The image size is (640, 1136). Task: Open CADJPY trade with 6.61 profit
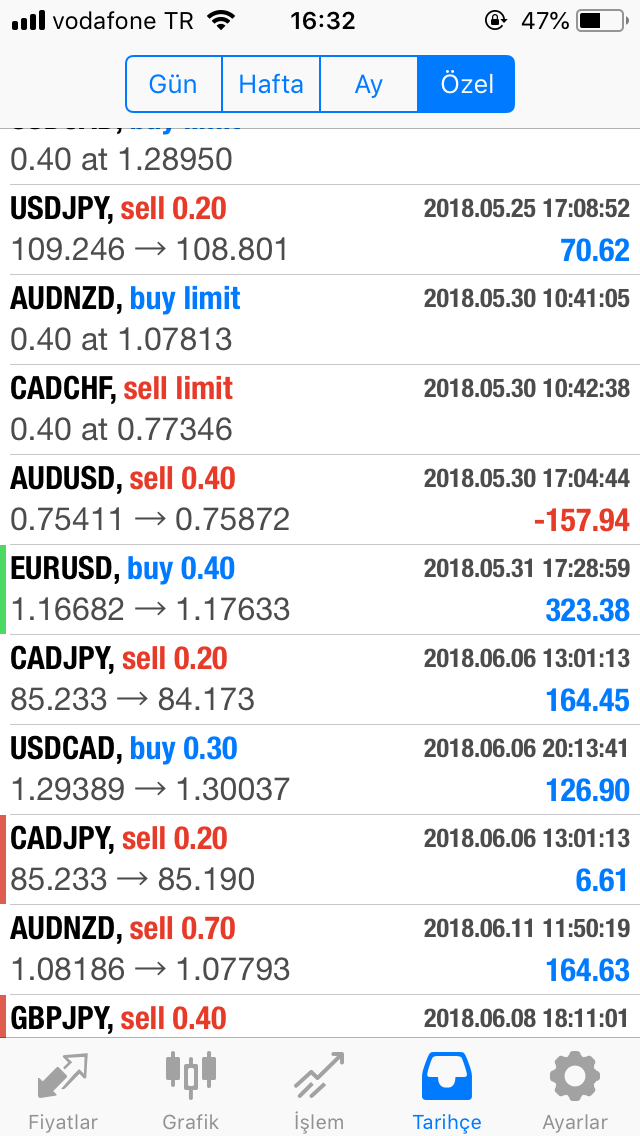pos(320,859)
